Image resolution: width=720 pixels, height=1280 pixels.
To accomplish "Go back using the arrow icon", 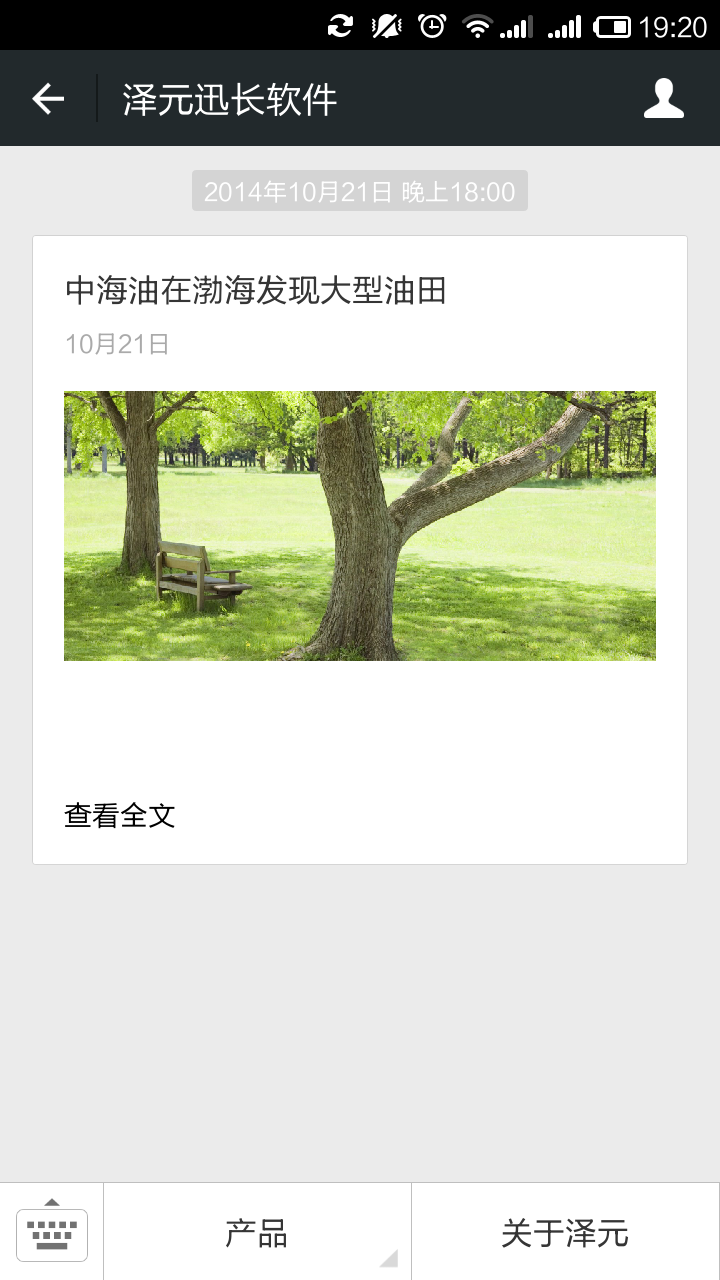I will click(48, 99).
